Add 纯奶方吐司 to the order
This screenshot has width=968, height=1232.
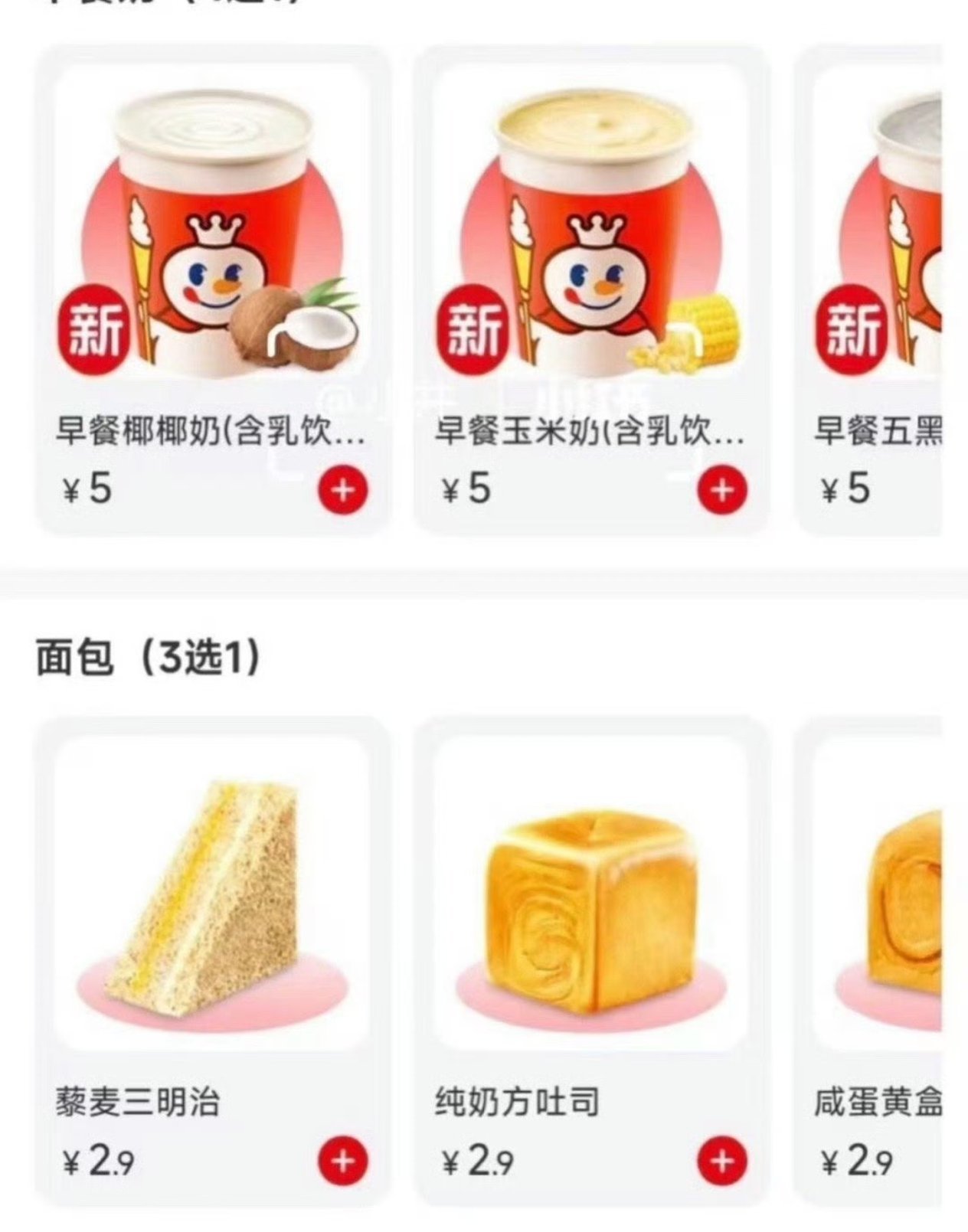pyautogui.click(x=721, y=1161)
